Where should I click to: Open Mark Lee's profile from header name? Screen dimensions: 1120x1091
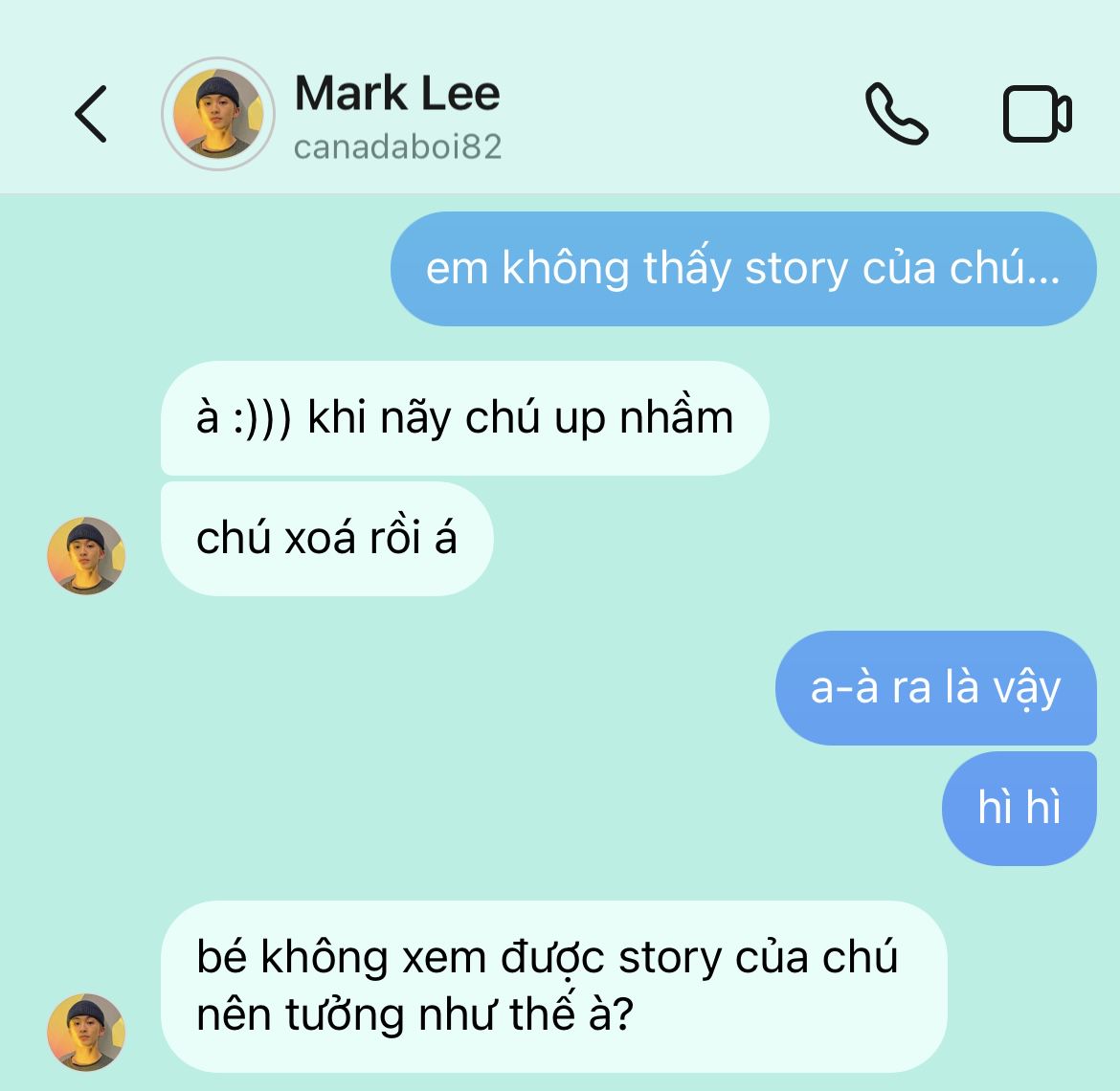point(396,95)
